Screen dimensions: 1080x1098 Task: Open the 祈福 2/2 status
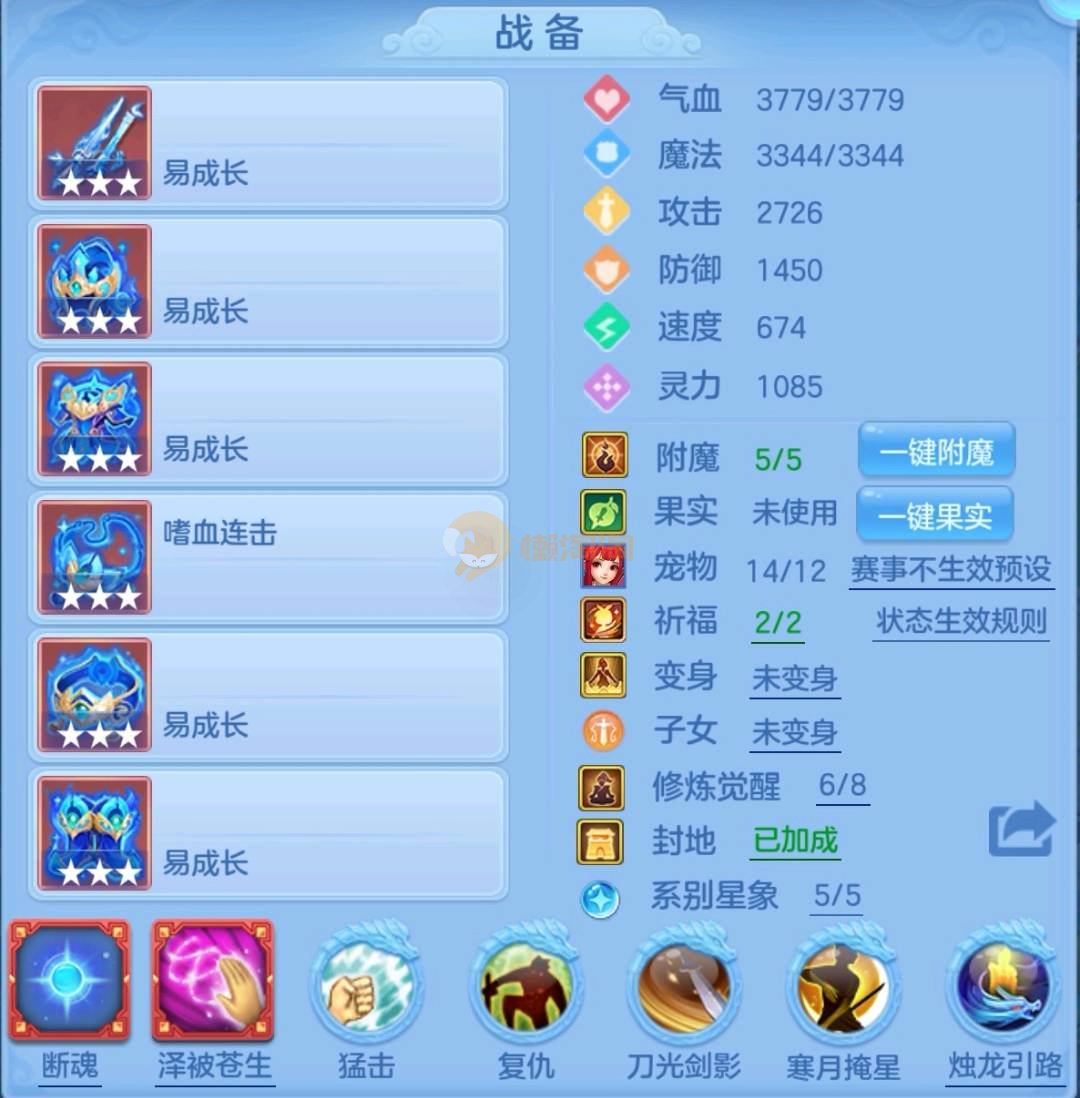tap(778, 624)
